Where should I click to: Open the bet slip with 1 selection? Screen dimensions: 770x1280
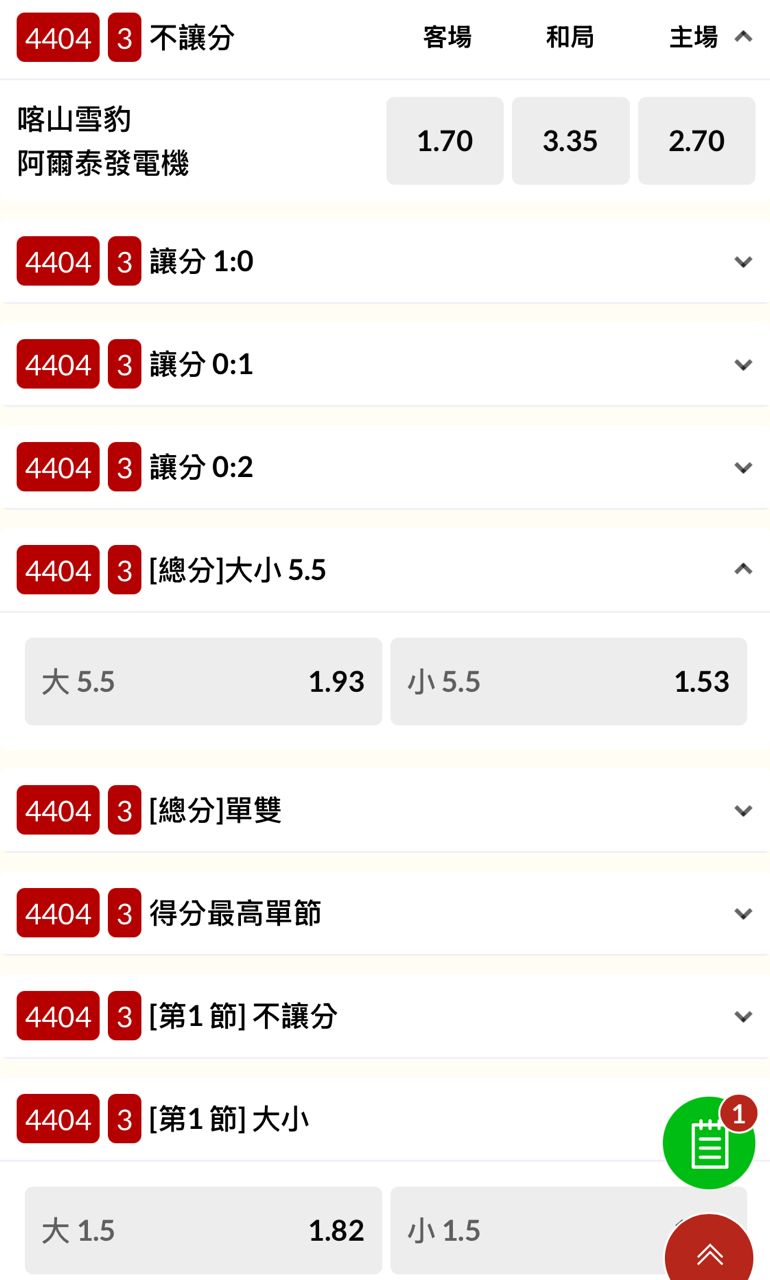coord(708,1143)
